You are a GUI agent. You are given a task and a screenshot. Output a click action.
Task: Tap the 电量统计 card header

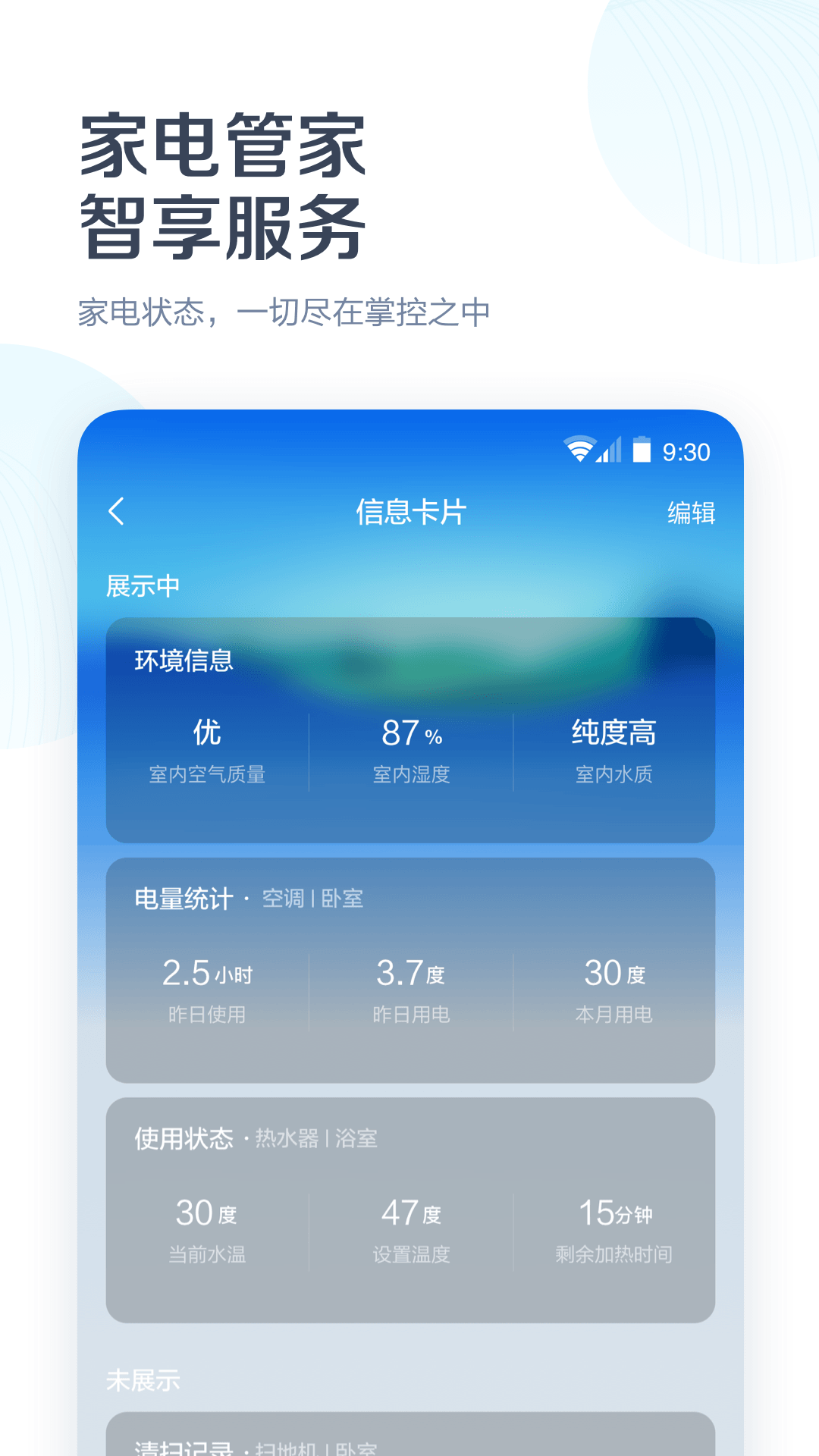(182, 899)
